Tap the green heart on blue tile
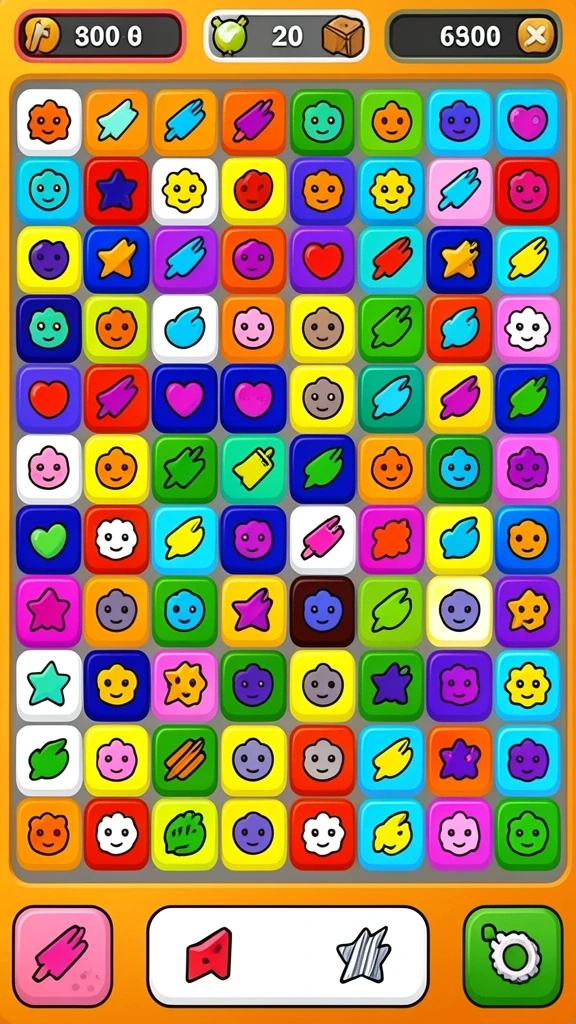576x1024 pixels. [x=49, y=539]
